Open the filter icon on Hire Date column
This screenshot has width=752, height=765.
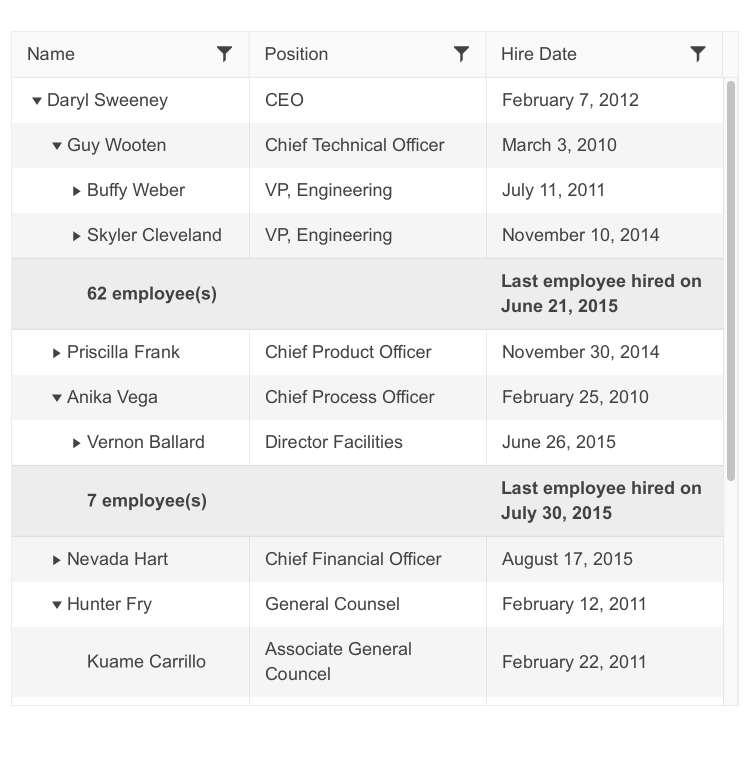(698, 54)
